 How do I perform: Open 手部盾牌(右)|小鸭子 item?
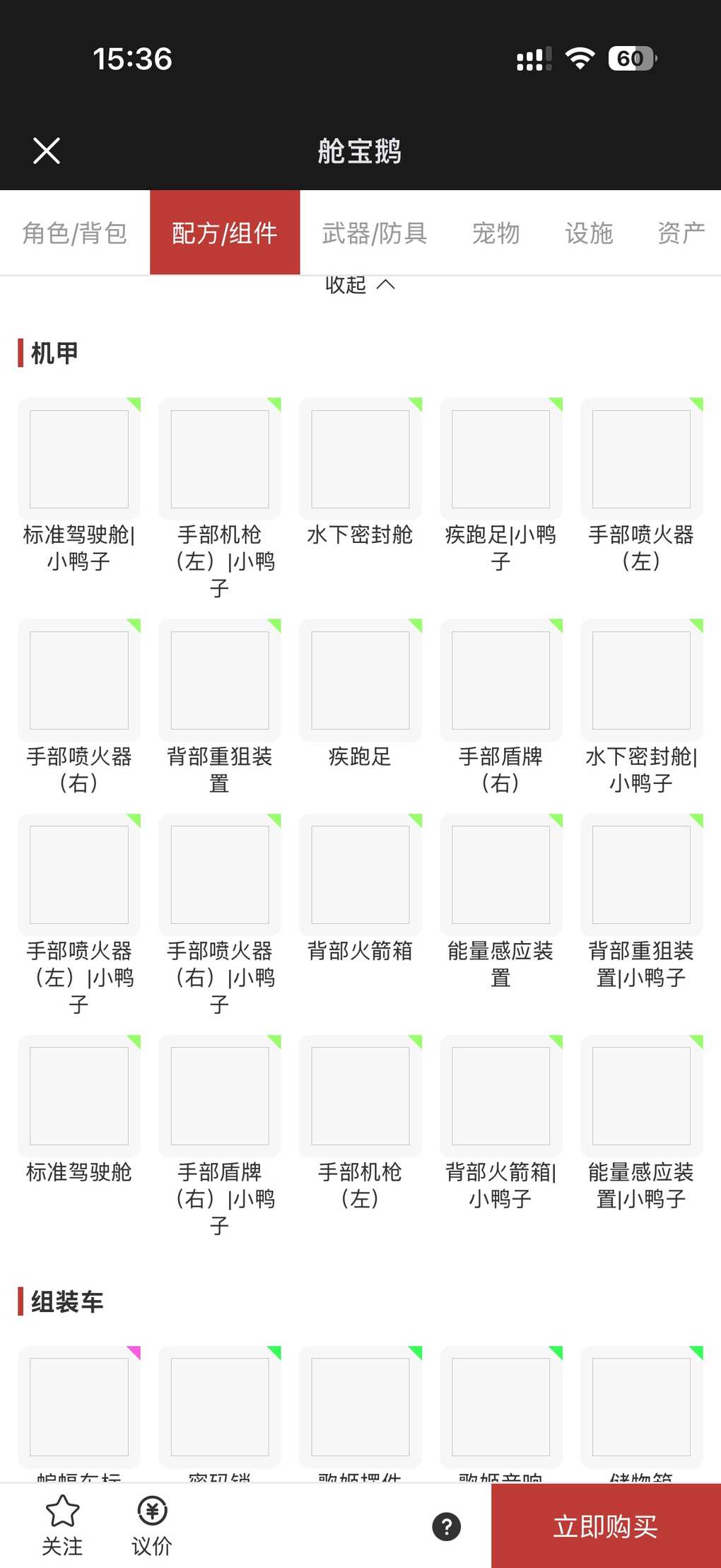220,1096
